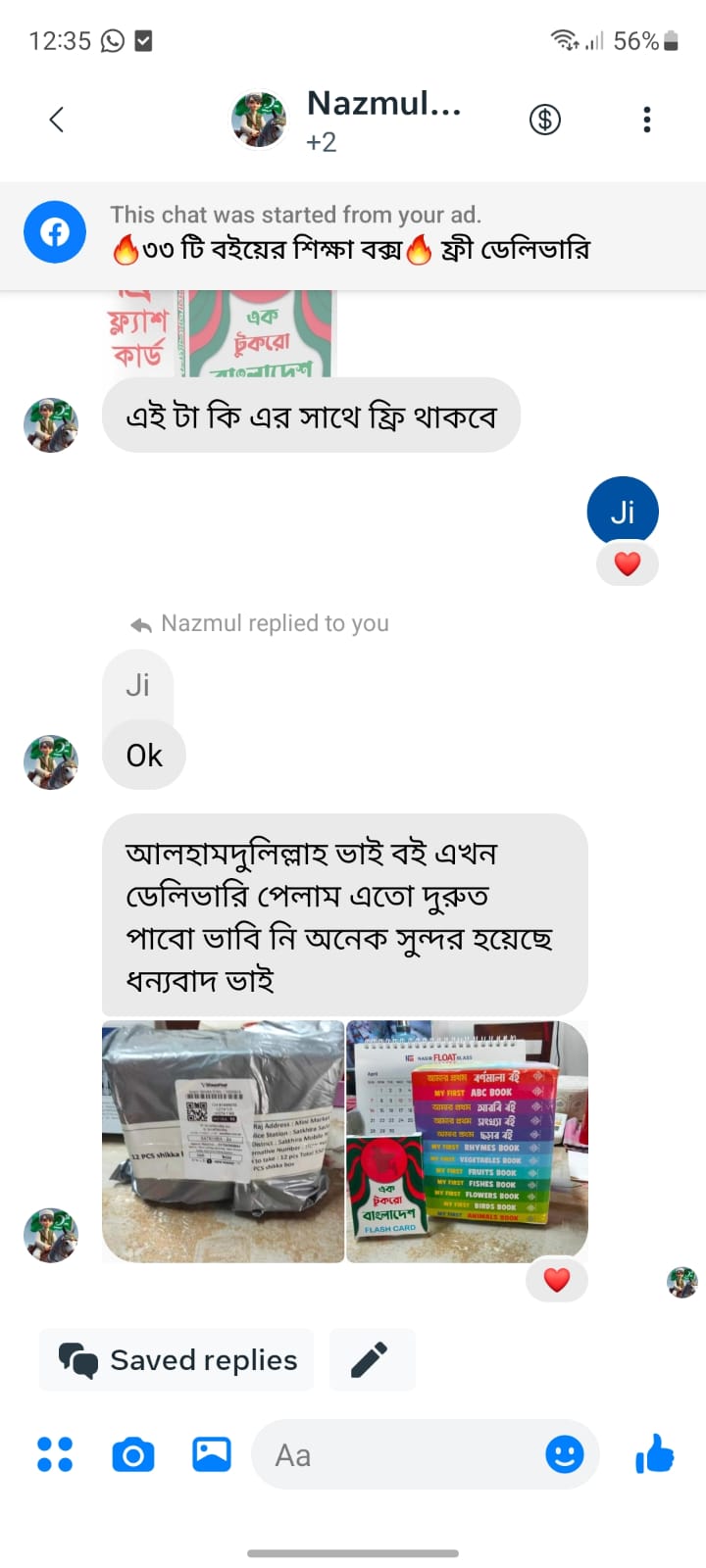Open the emoji smiley picker
Viewport: 706px width, 1568px height.
point(565,1454)
